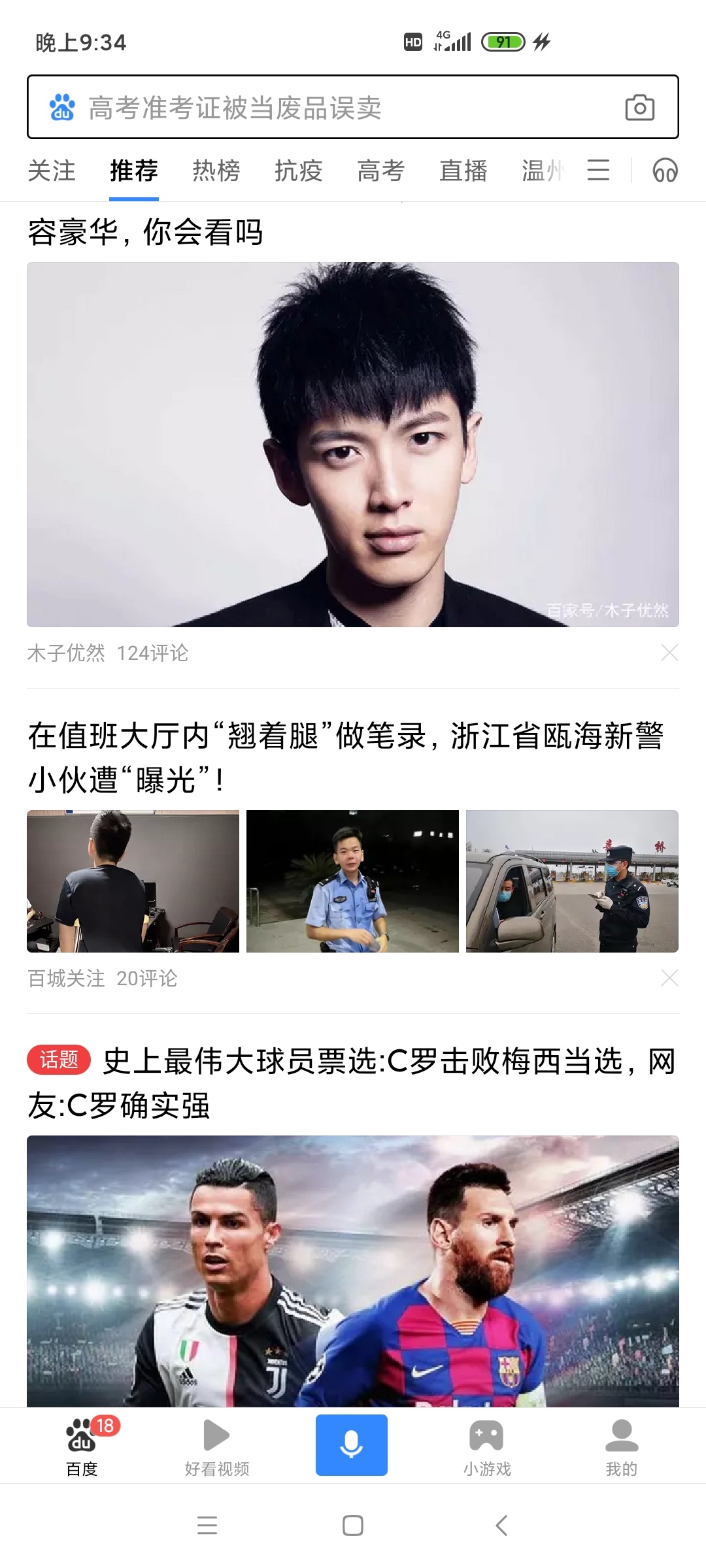
Task: Open the 瓯海新警 article headline
Action: (x=346, y=758)
